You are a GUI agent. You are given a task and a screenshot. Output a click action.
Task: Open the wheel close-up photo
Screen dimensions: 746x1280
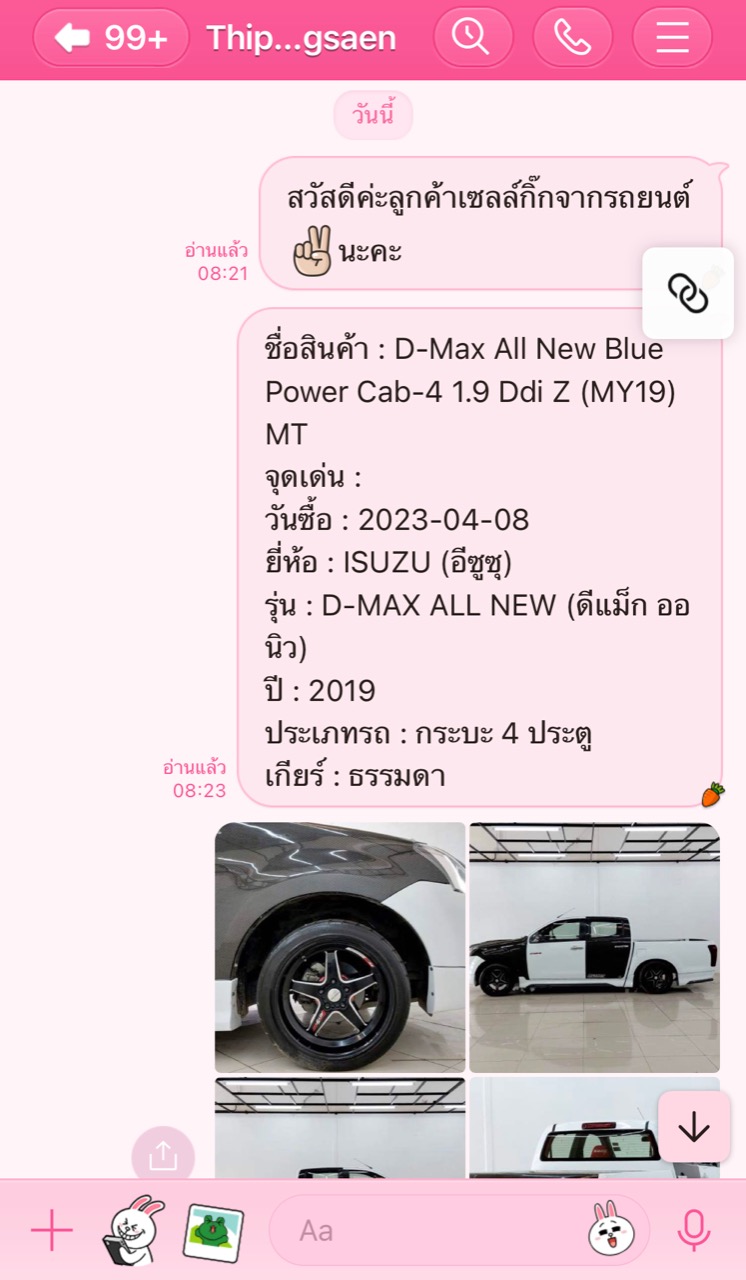pyautogui.click(x=340, y=947)
